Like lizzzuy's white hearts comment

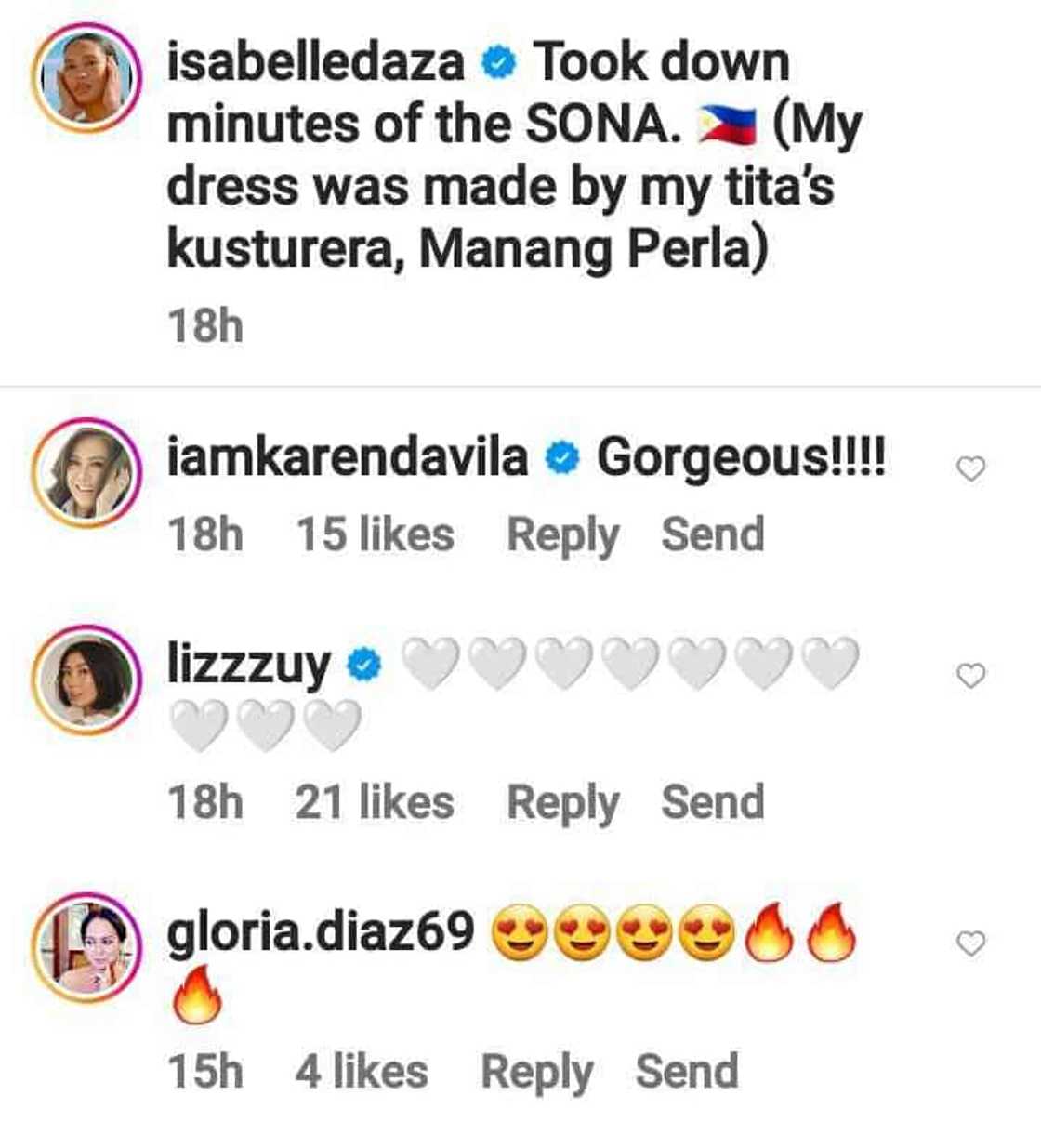(x=970, y=676)
